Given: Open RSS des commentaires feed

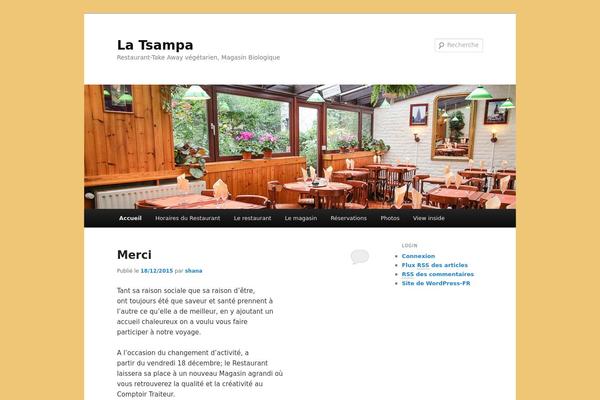Looking at the screenshot, I should (x=437, y=274).
